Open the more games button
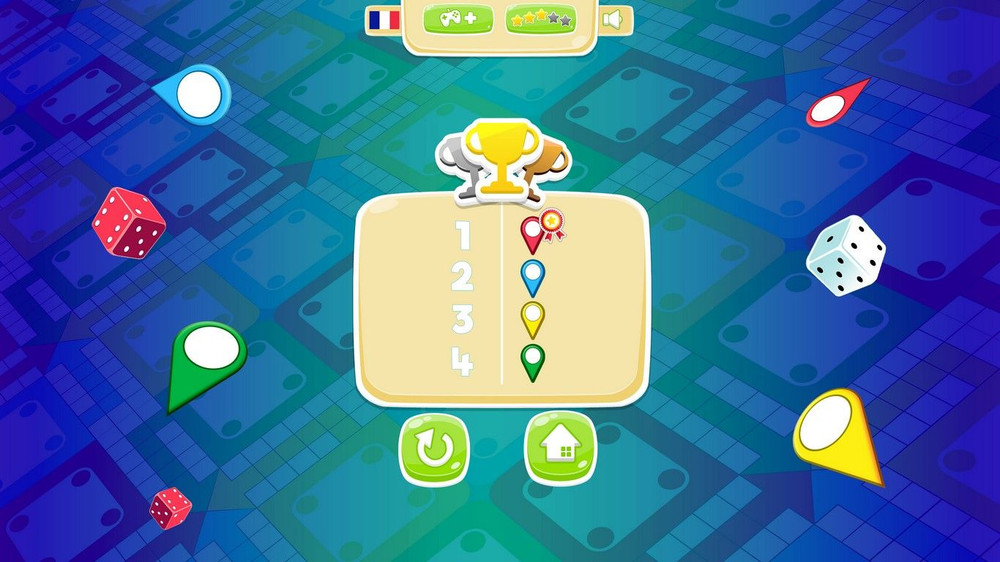 (x=458, y=19)
